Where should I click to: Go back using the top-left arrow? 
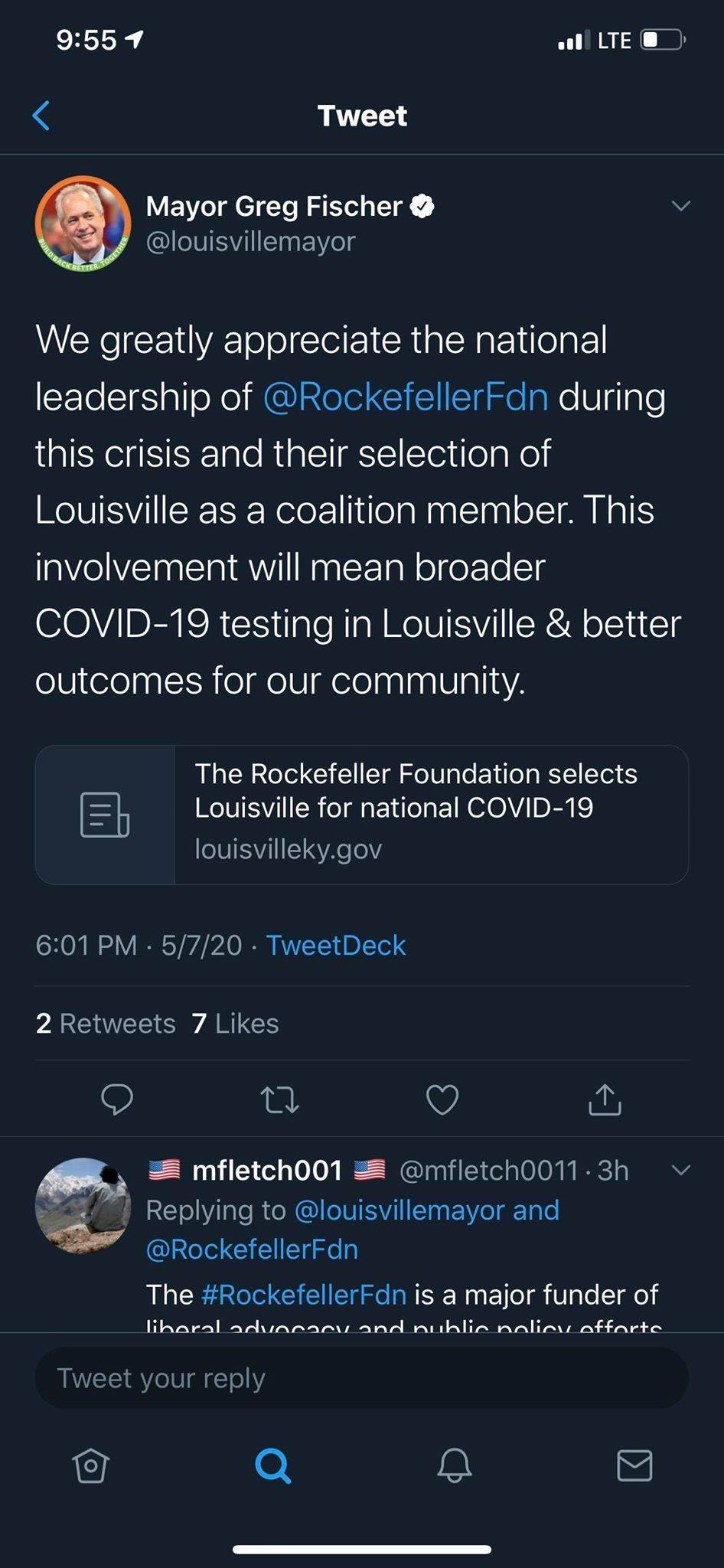[x=42, y=116]
